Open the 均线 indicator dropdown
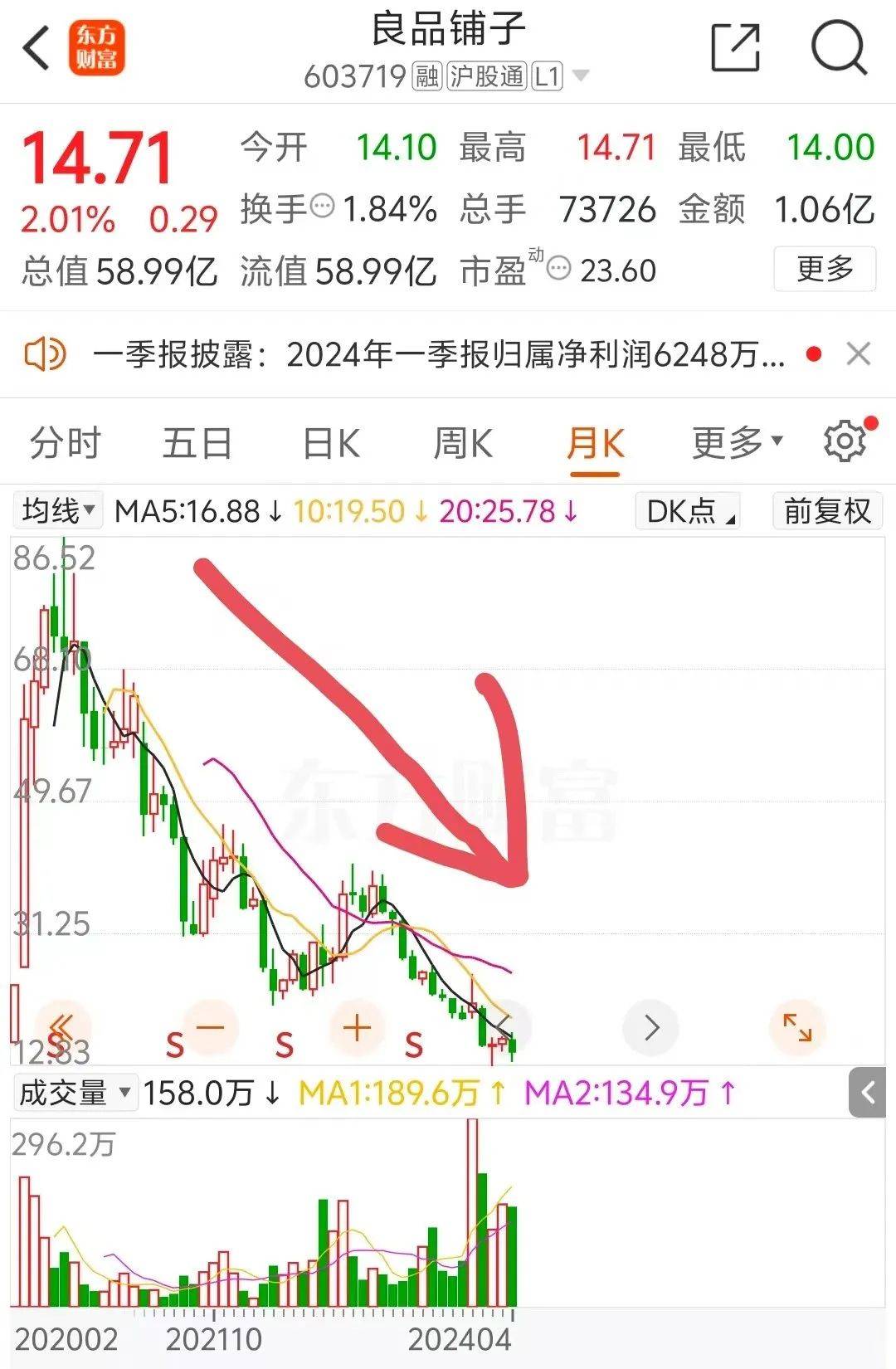Viewport: 896px width, 1369px height. tap(58, 511)
